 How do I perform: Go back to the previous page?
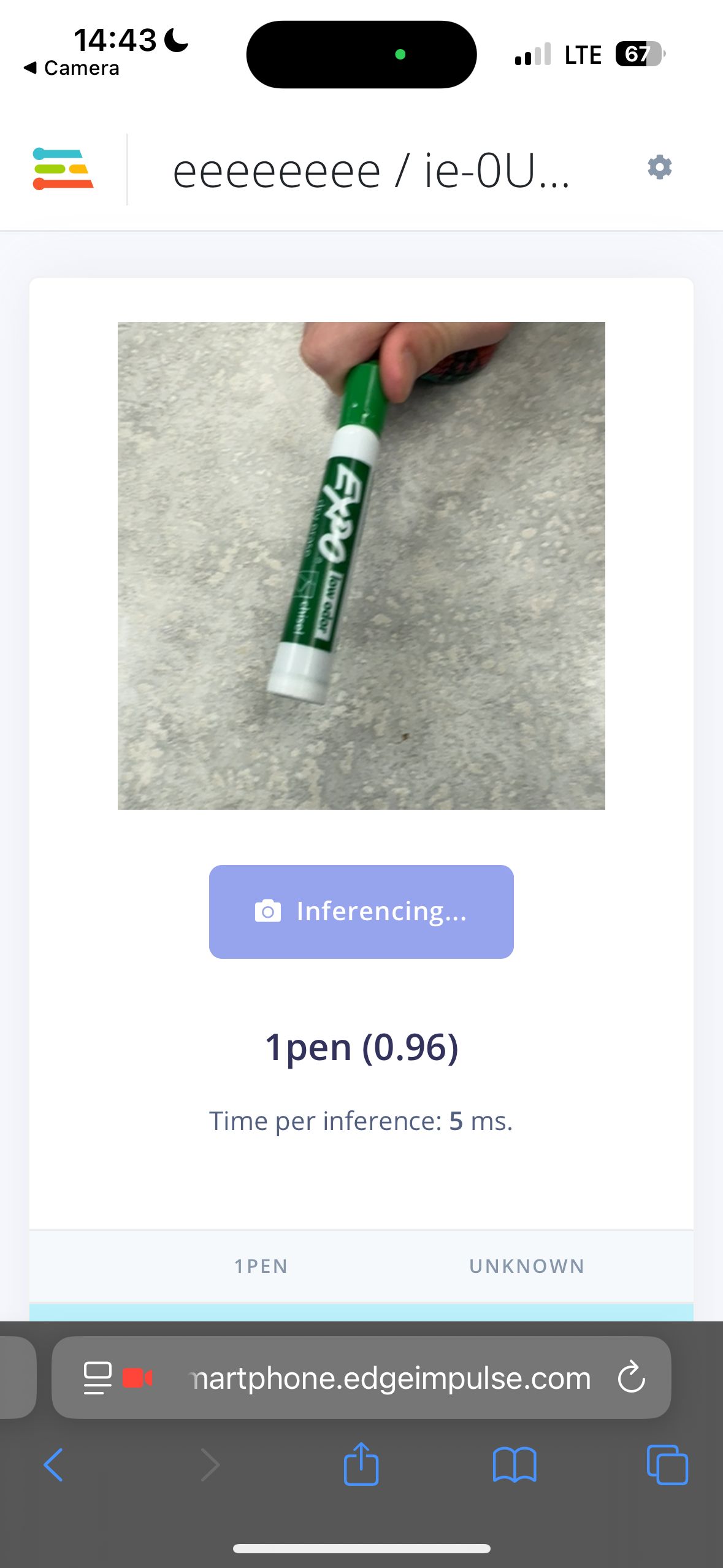point(54,1465)
